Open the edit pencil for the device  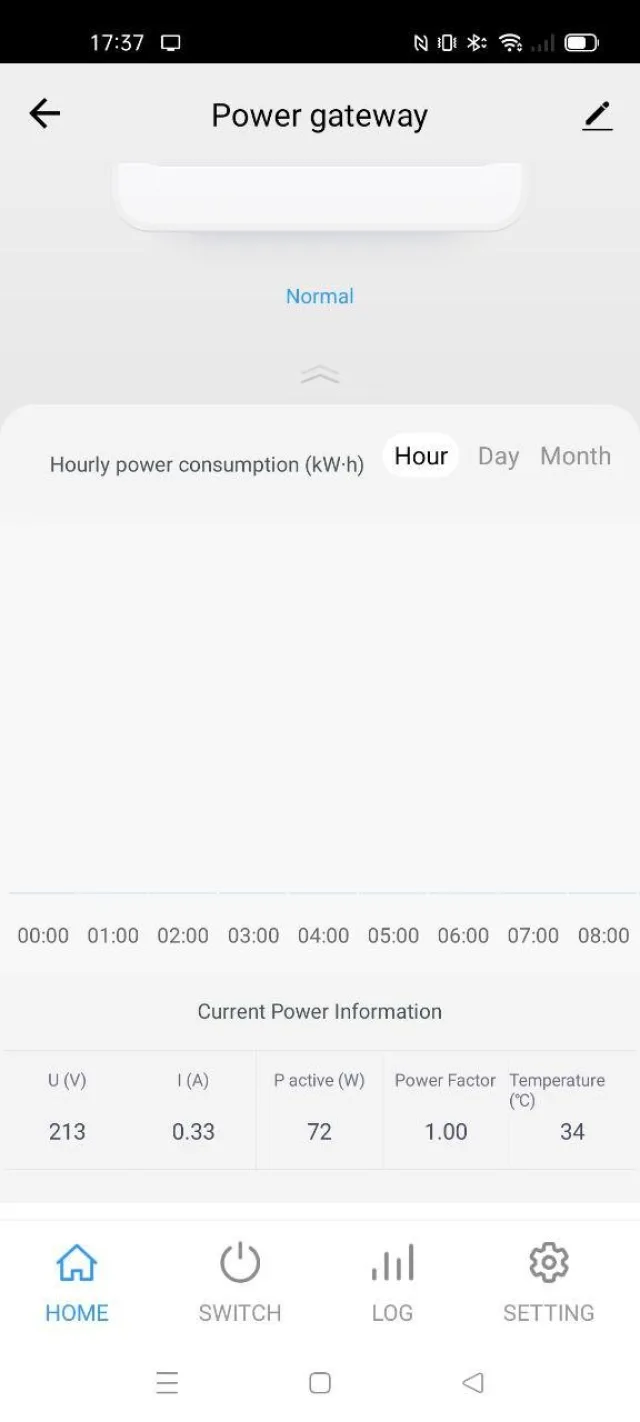tap(597, 116)
